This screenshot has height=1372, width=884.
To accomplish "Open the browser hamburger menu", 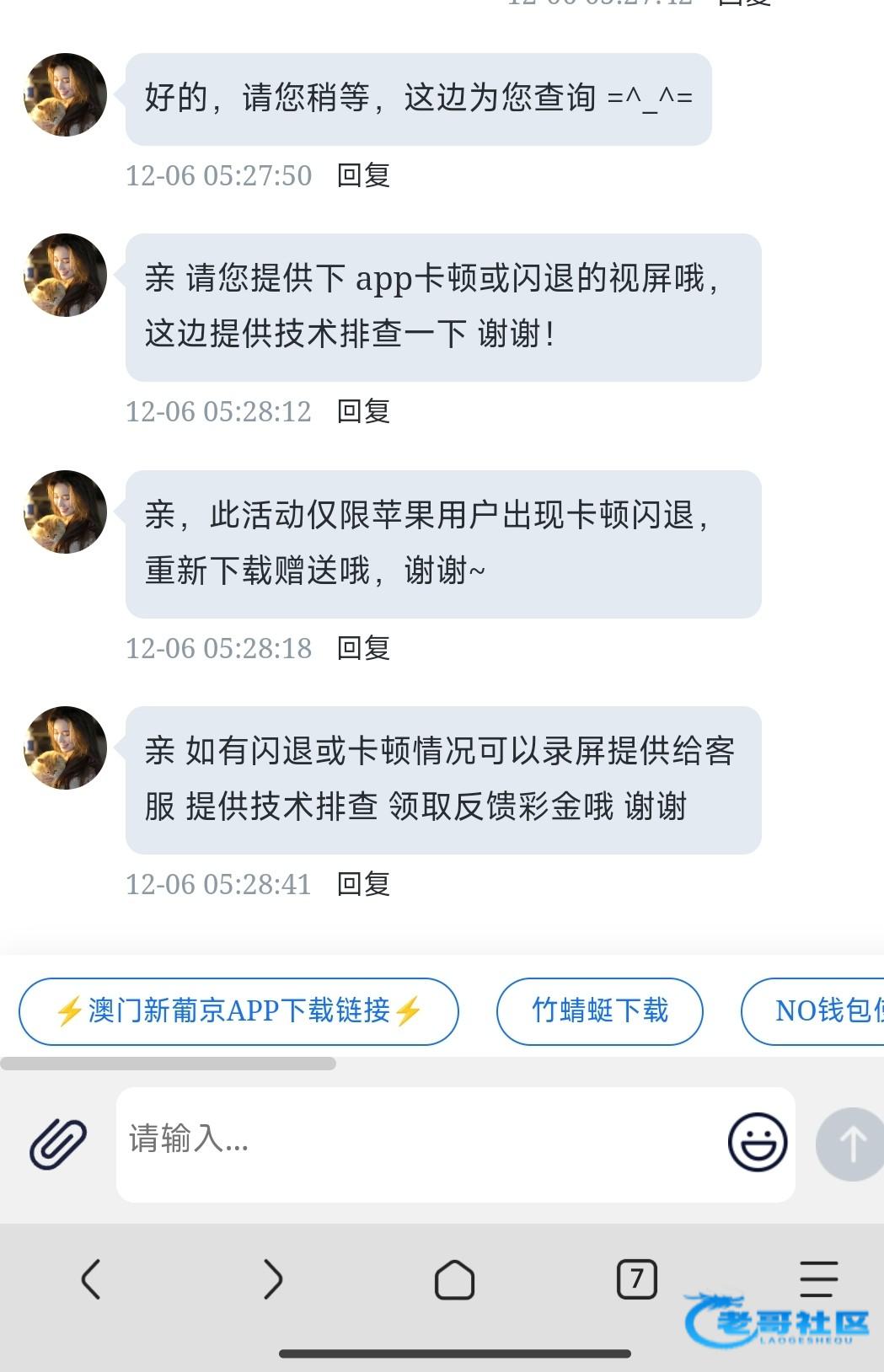I will pos(817,1278).
